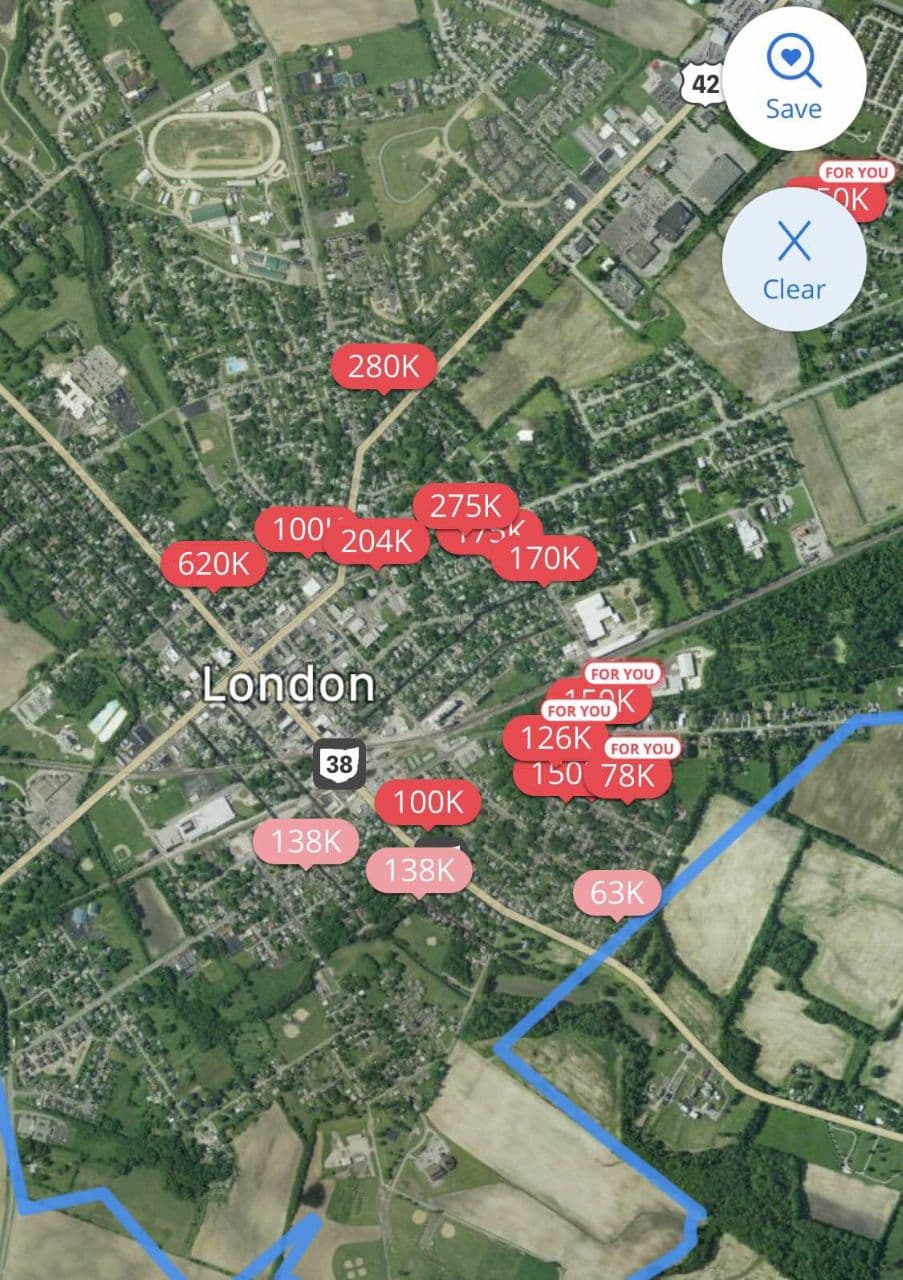View the 204K home marker
The image size is (903, 1280).
point(376,542)
